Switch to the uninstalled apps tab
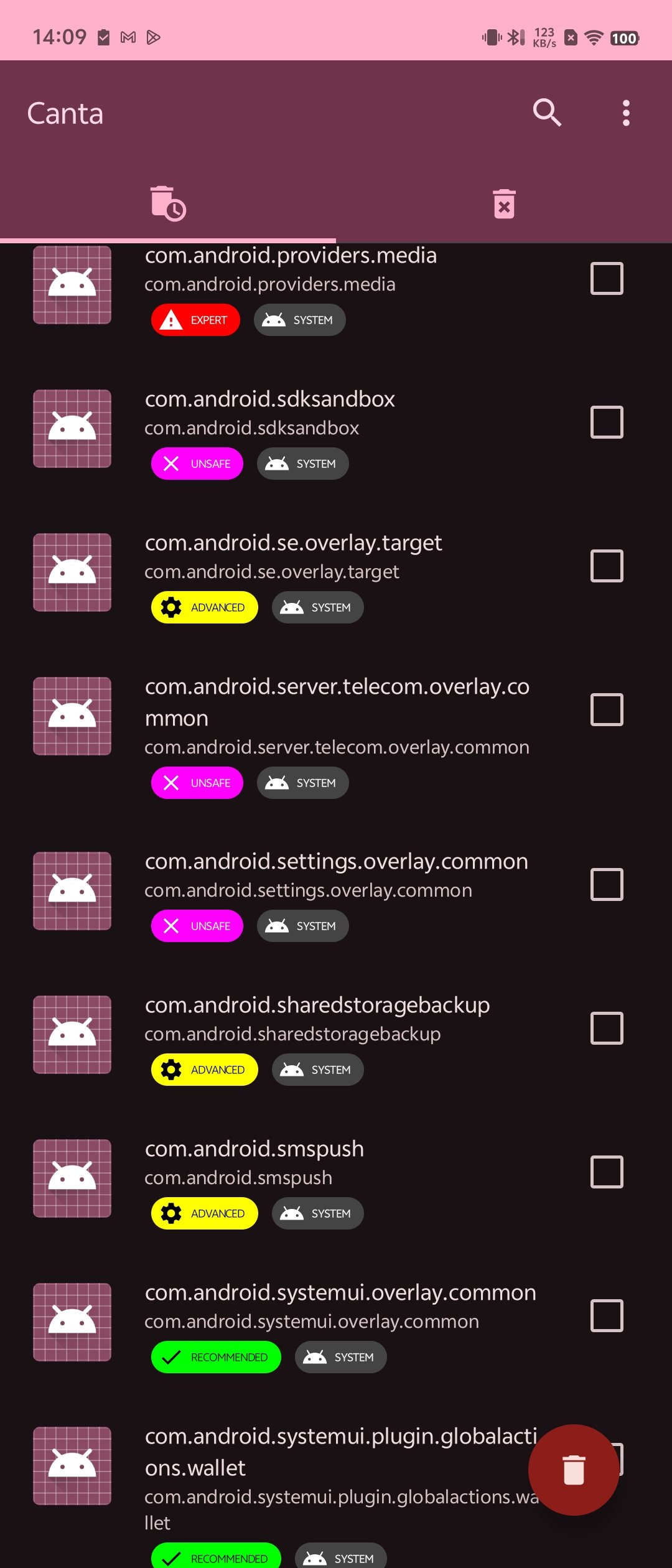Screen dimensions: 672x1568 coord(504,203)
